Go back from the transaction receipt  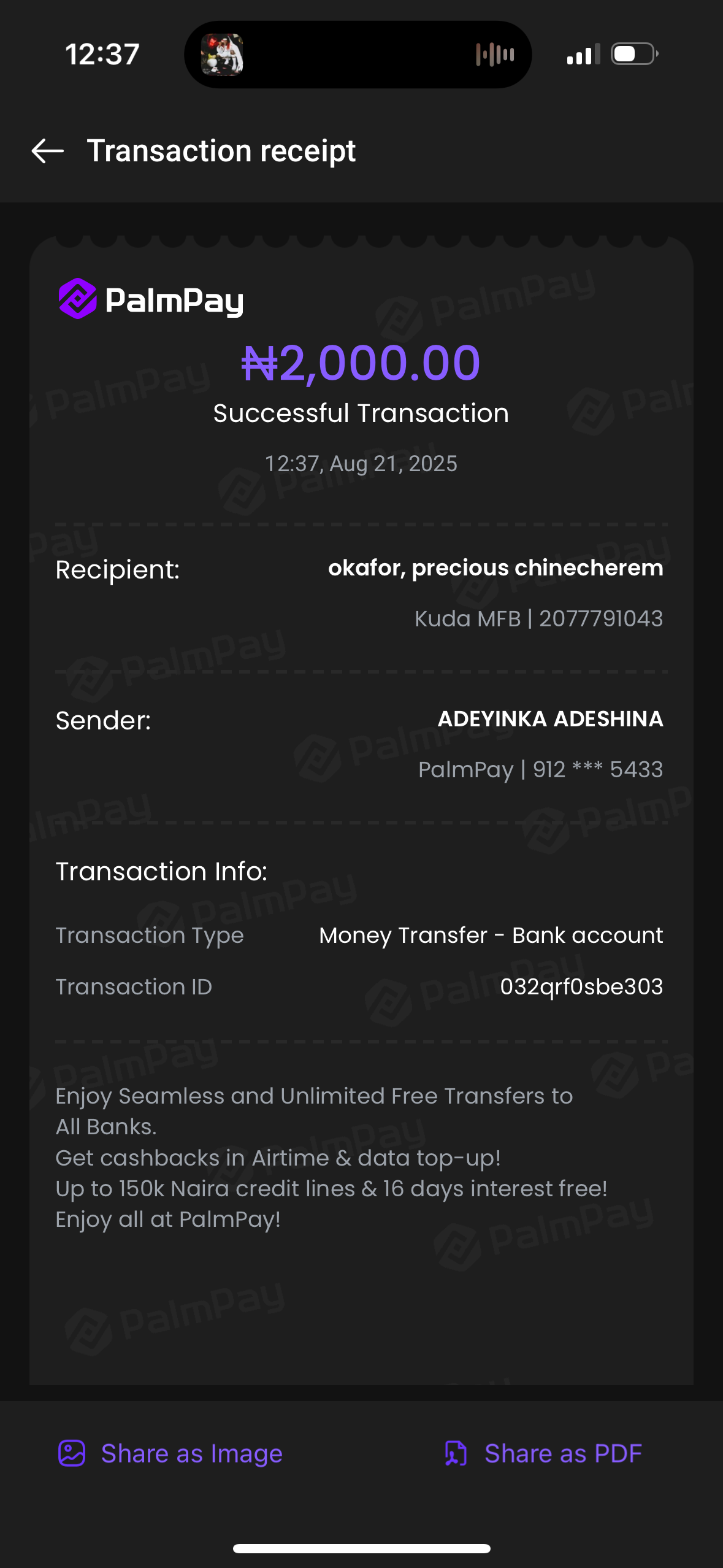click(48, 151)
